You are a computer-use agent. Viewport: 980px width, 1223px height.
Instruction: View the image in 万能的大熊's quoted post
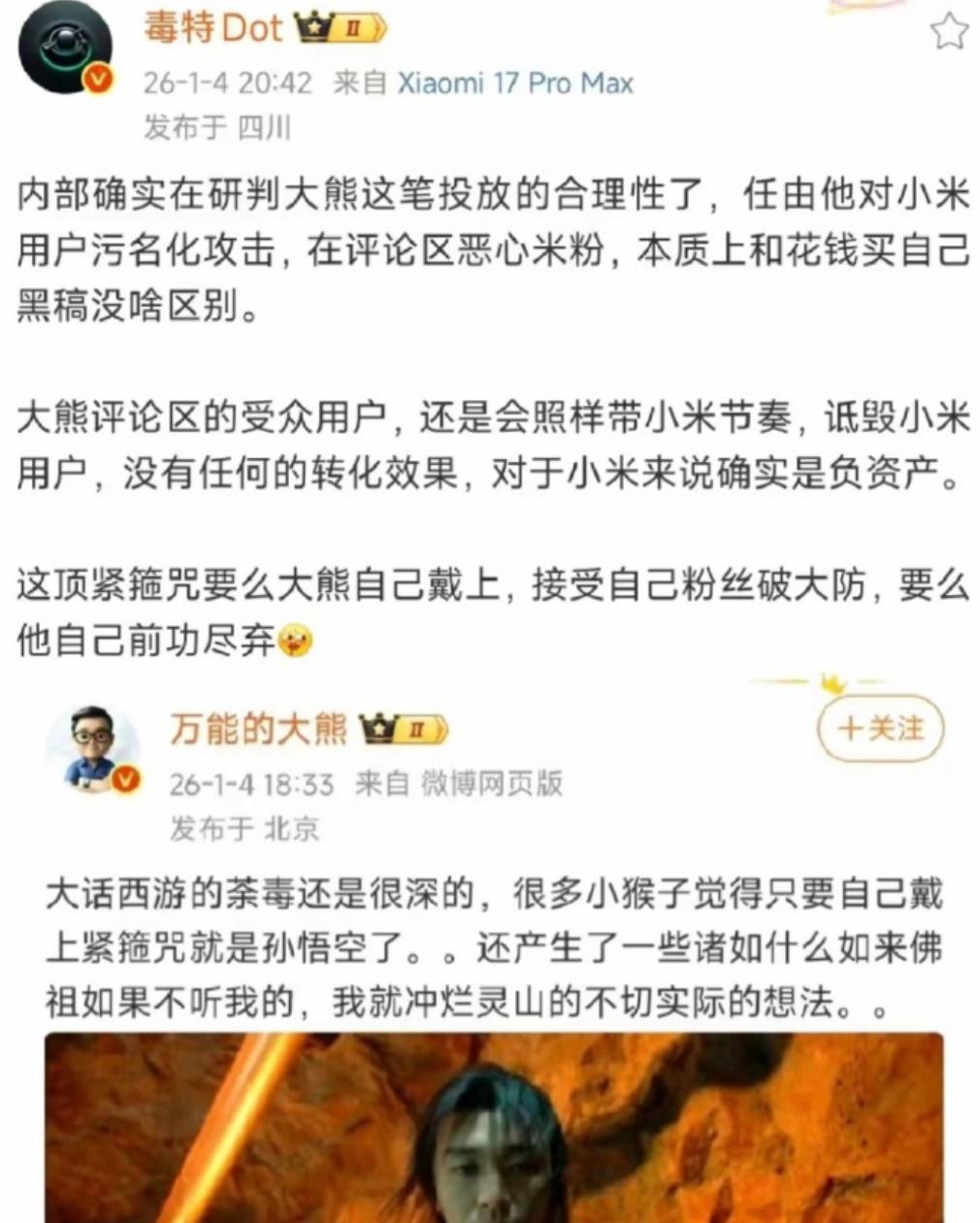click(493, 1126)
